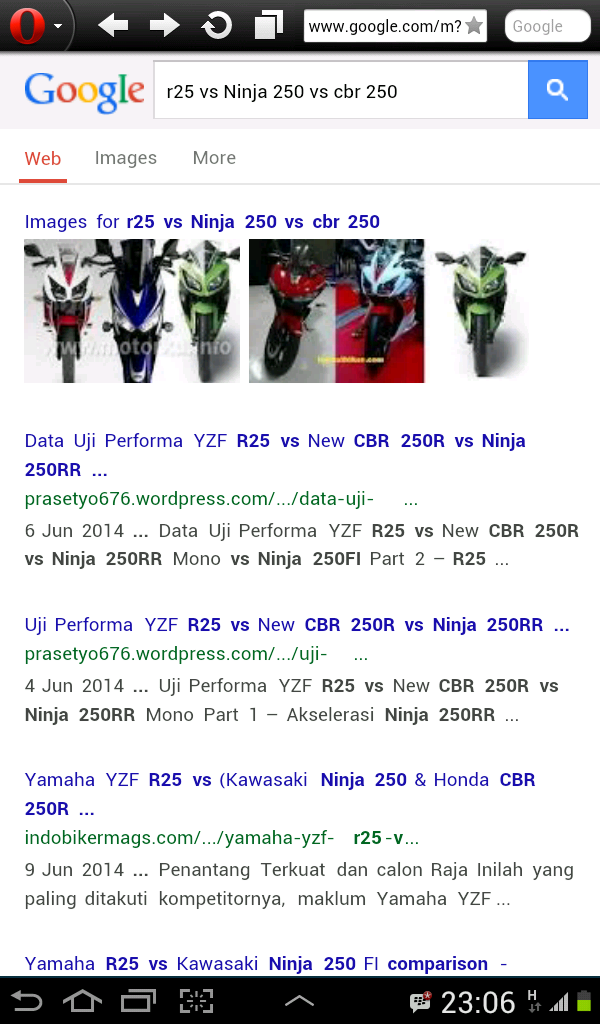Open 'Uji Performa YZF R25 vs New' result
The height and width of the screenshot is (1024, 600).
tap(297, 625)
